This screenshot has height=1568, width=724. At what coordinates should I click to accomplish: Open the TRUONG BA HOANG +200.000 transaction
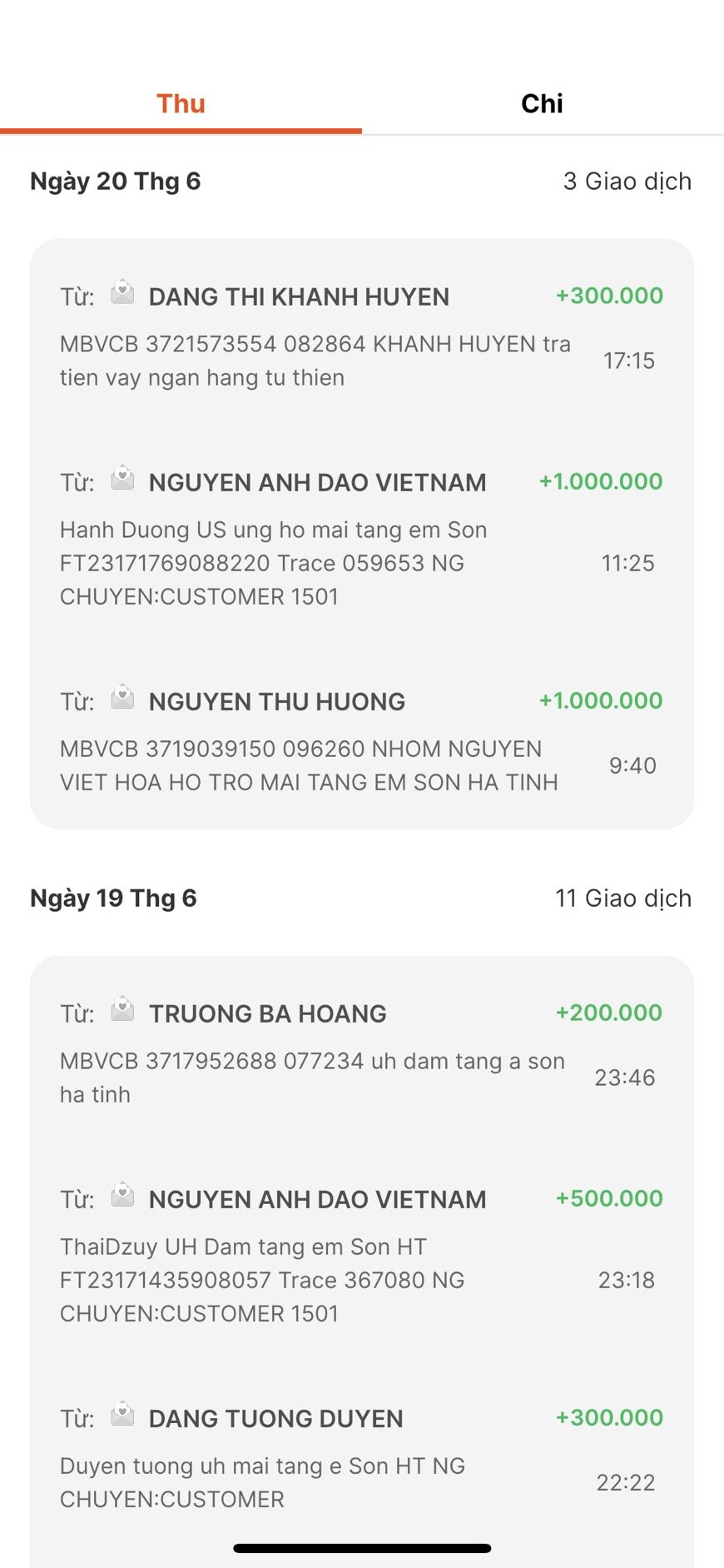361,1053
